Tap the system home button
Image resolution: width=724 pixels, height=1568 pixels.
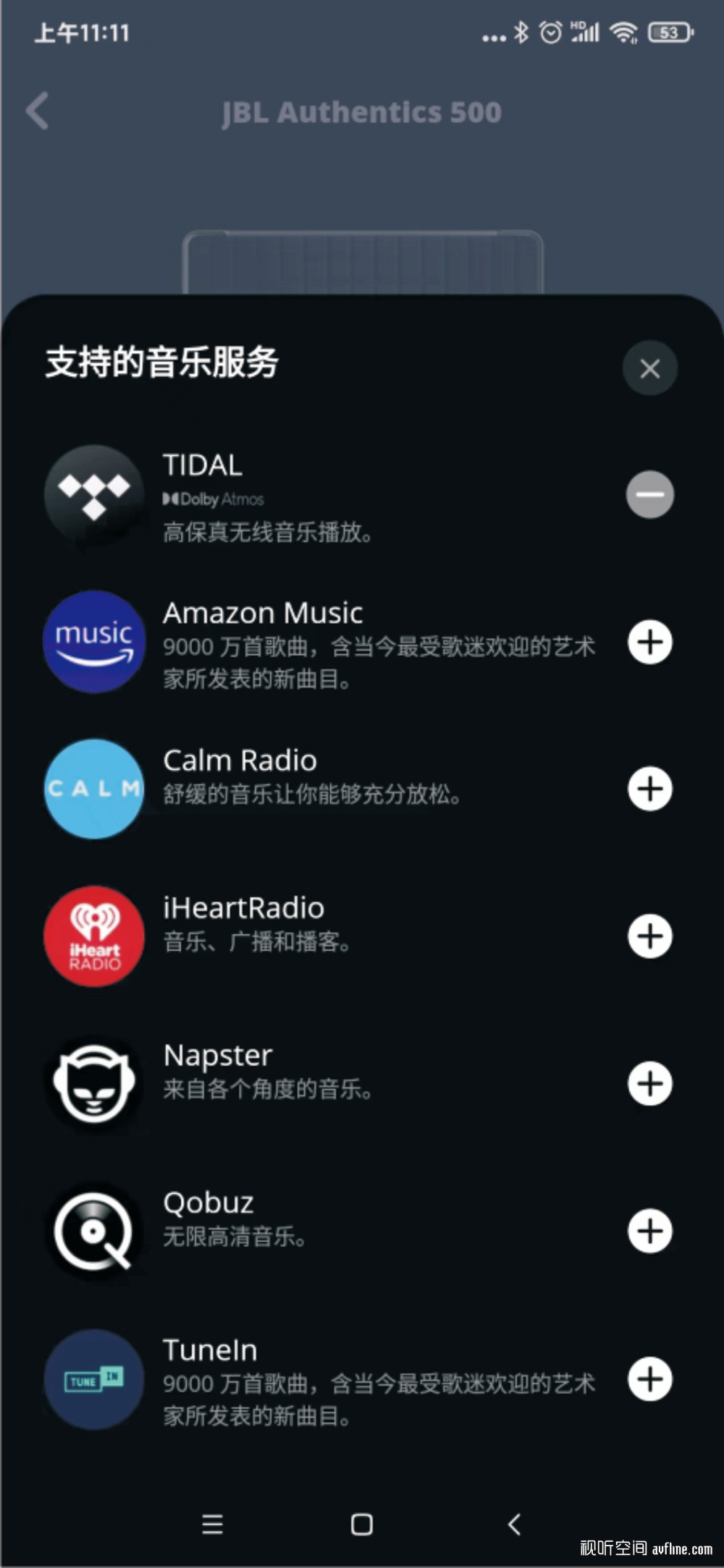361,1525
